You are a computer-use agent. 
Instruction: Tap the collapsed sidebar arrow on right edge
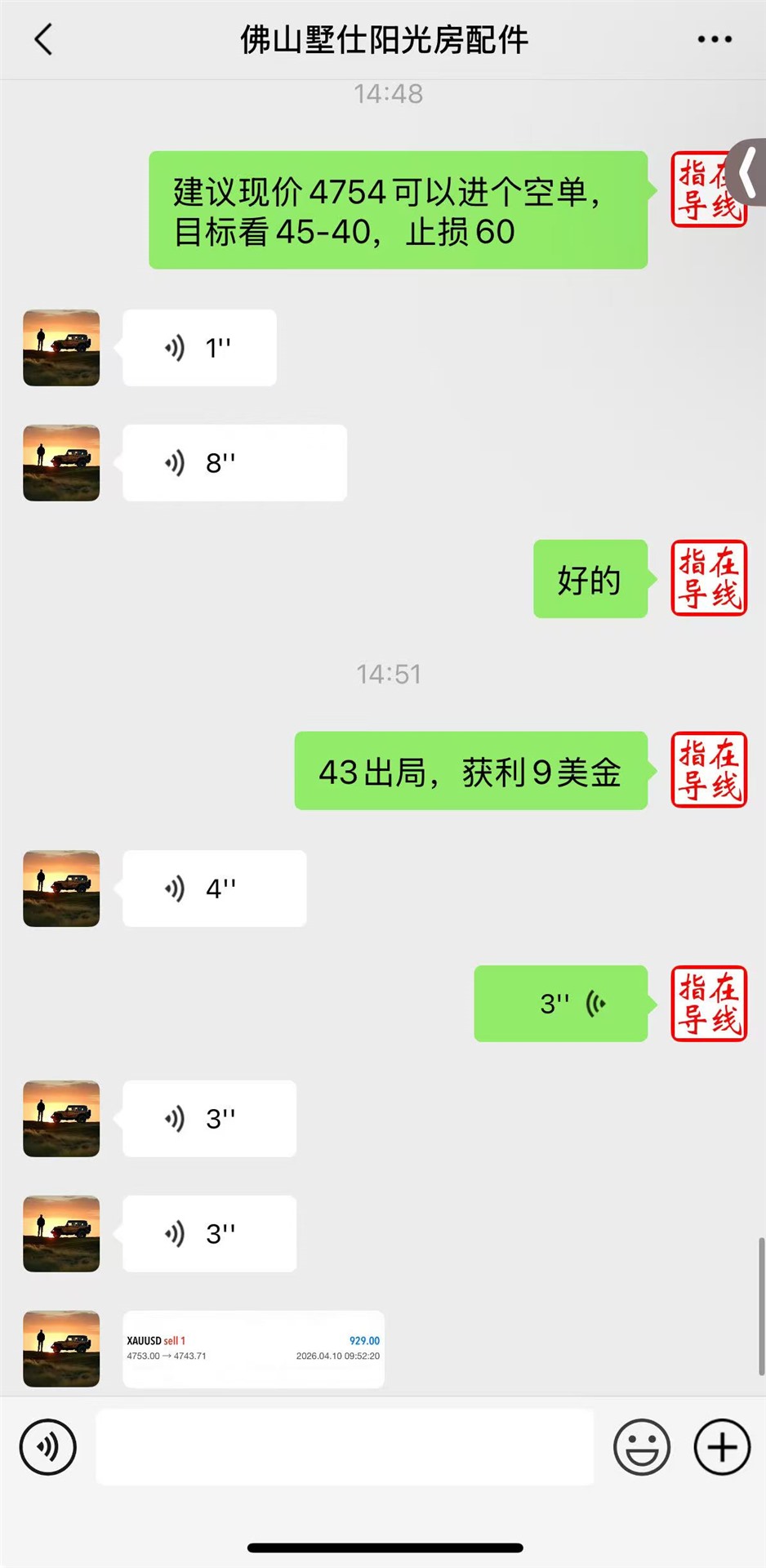click(748, 174)
